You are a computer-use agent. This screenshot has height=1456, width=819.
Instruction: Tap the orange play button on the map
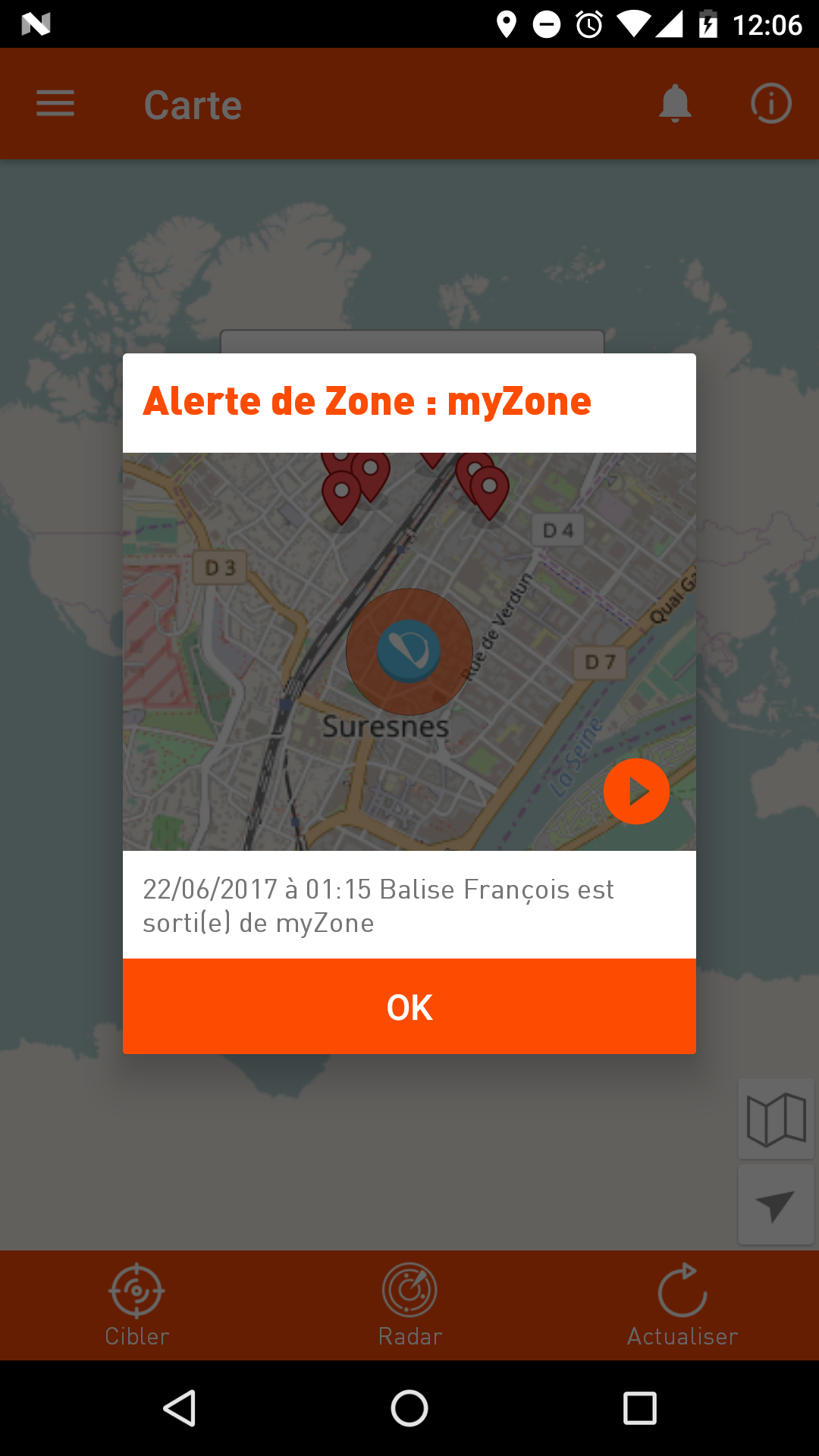636,791
